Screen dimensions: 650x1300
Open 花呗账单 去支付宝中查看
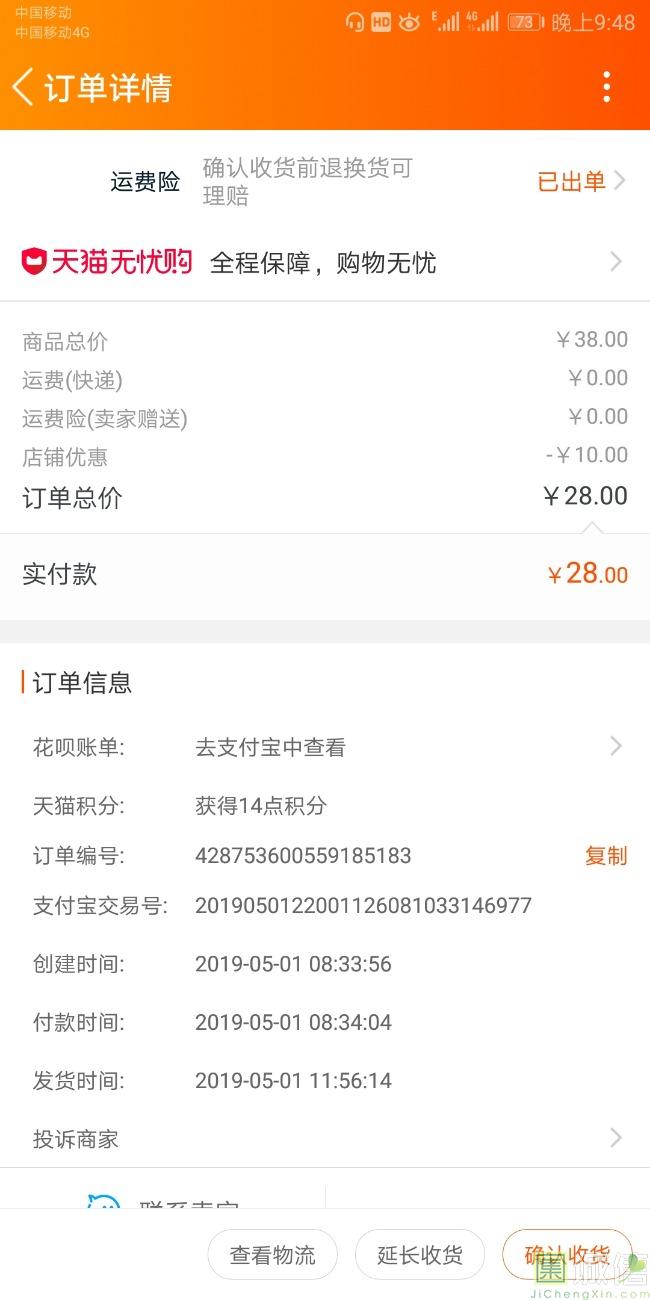pos(325,747)
